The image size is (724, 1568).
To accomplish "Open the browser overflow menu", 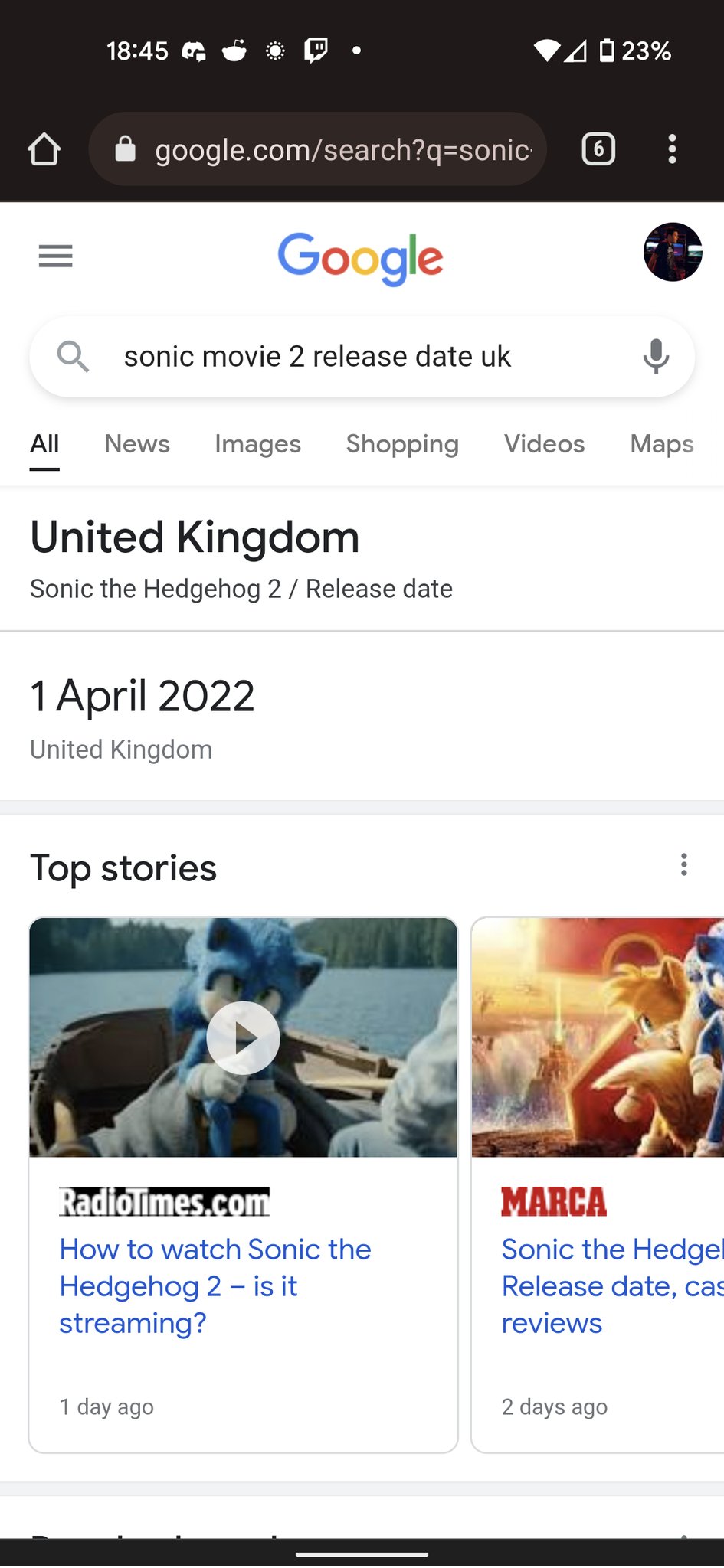I will click(672, 149).
